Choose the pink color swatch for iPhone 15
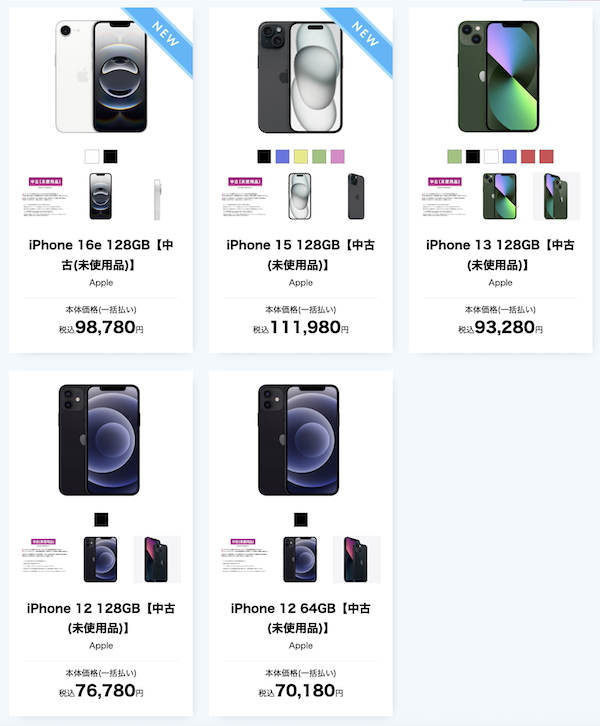 point(337,157)
